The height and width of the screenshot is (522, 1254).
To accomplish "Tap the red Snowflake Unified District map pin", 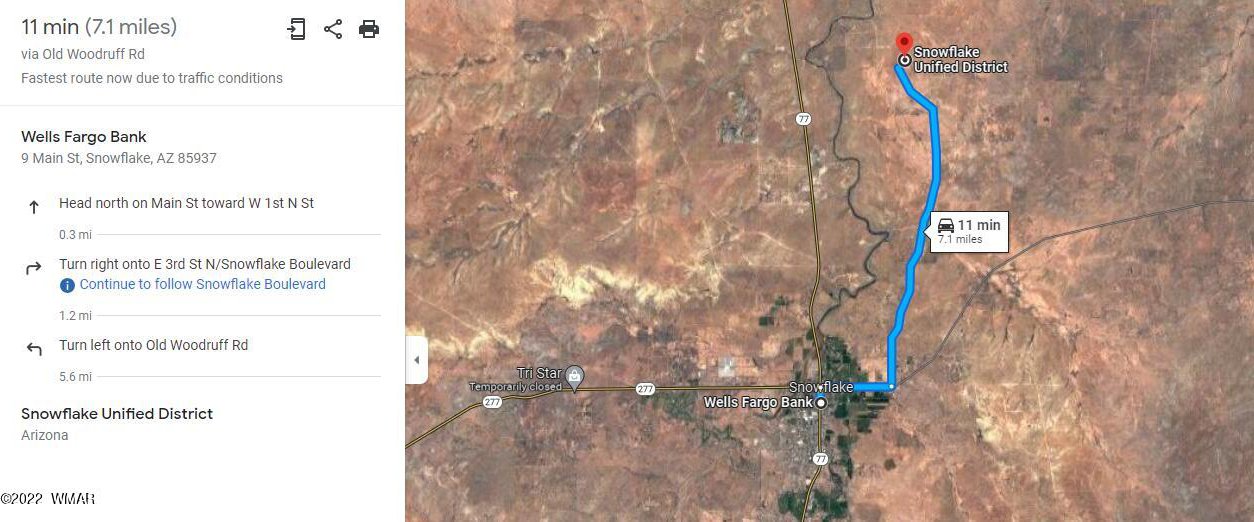I will (x=904, y=44).
